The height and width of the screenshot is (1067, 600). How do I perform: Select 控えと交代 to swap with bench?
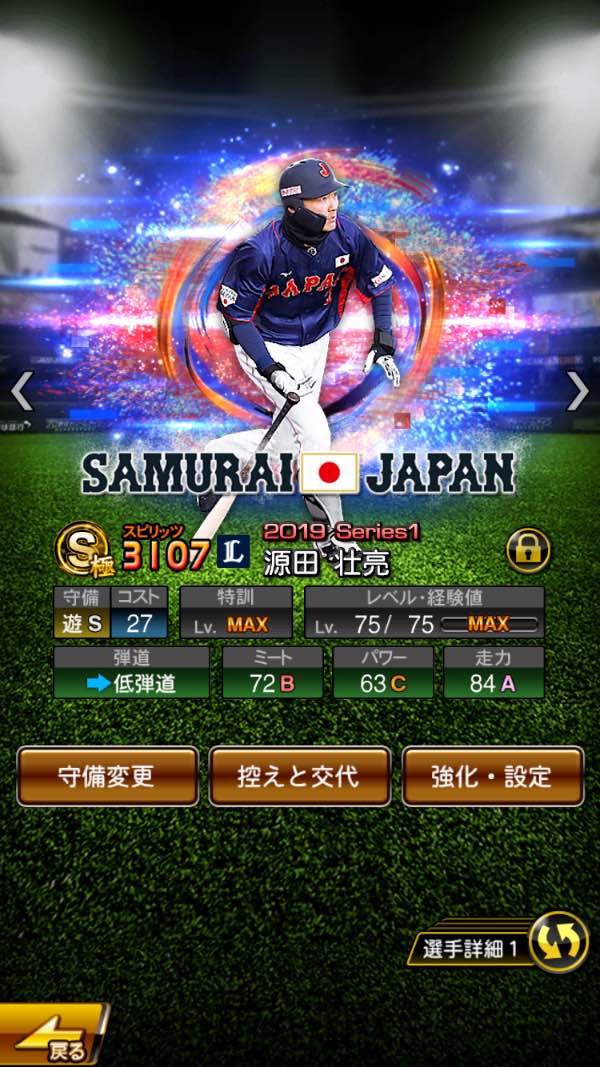coord(299,776)
